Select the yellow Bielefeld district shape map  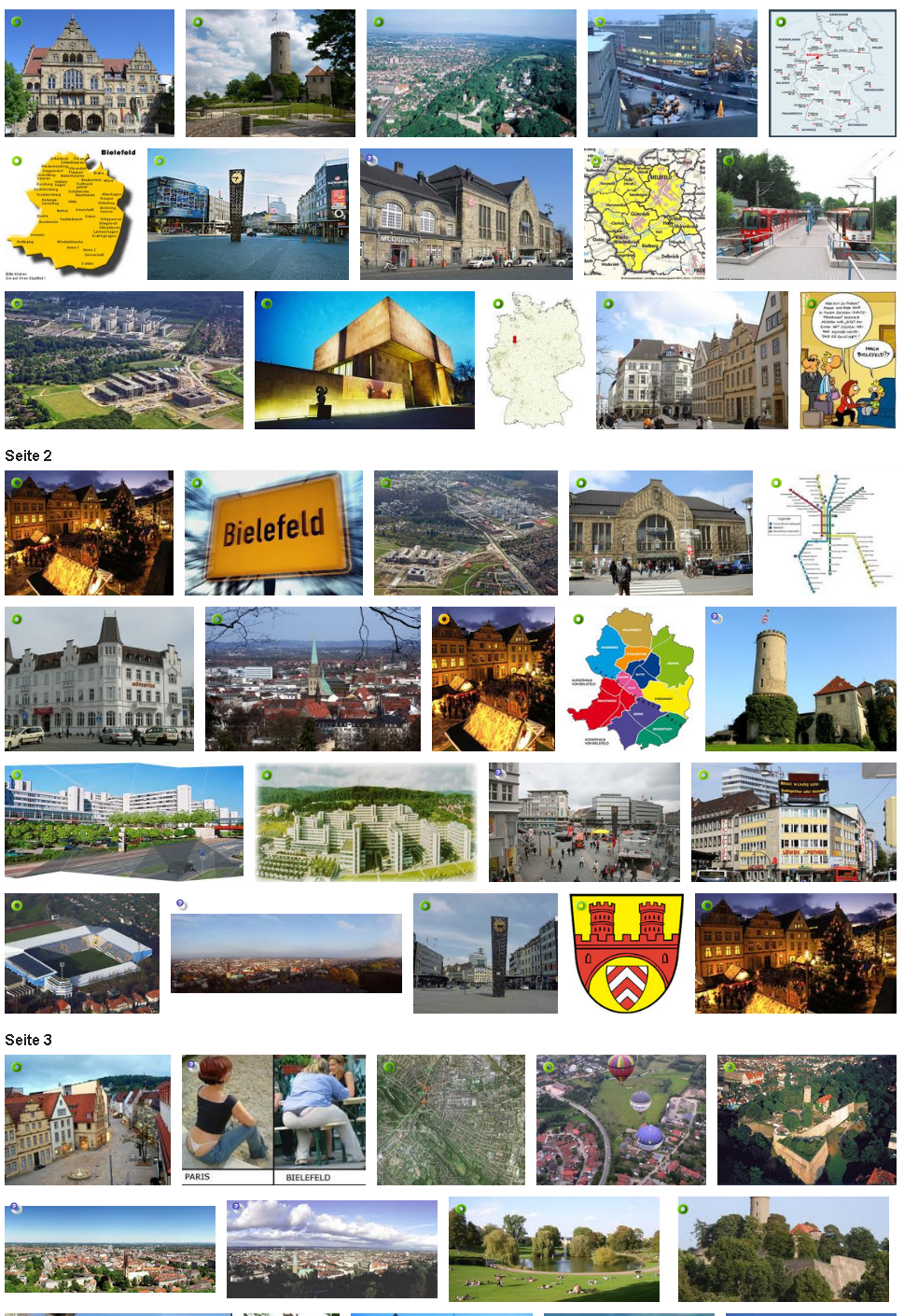72,215
